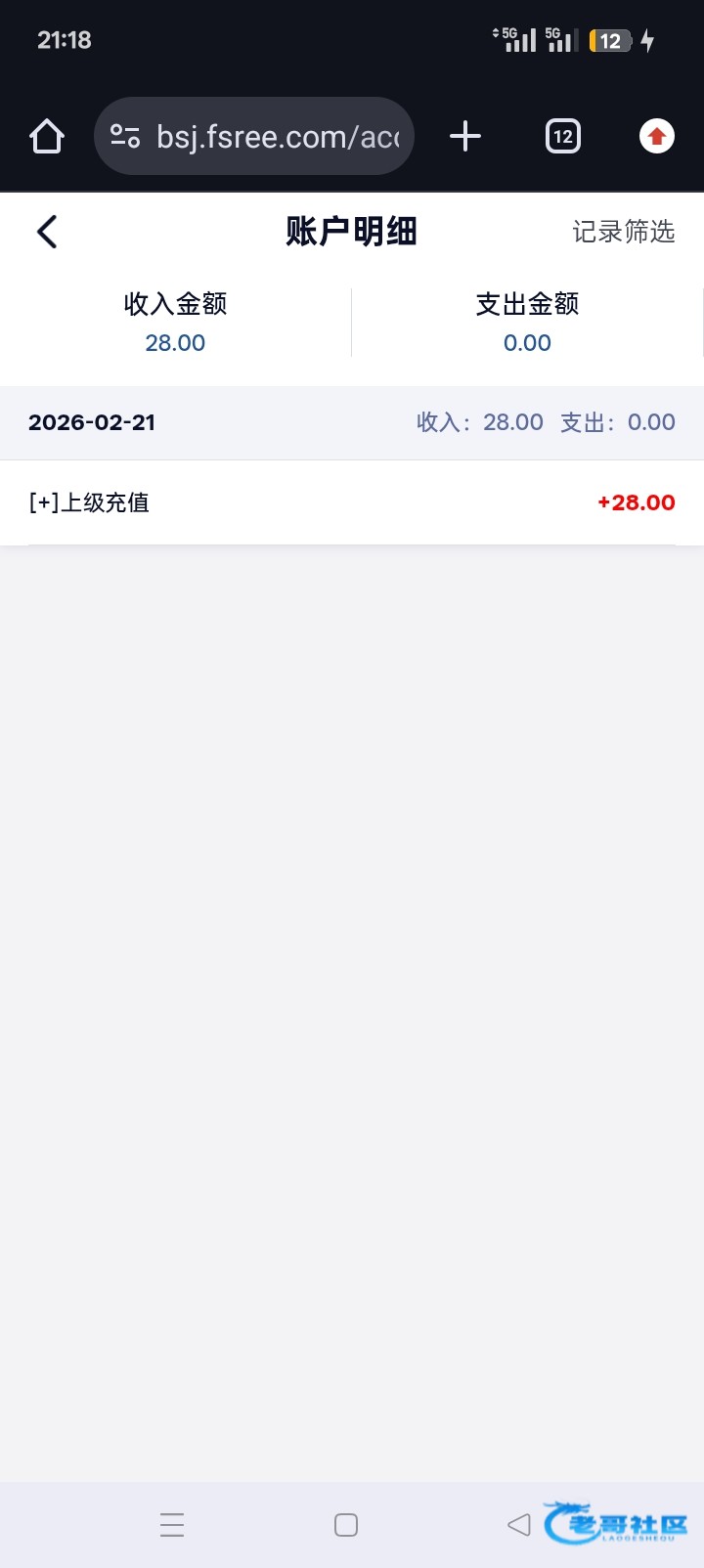Go to the system home screen
Image resolution: width=704 pixels, height=1568 pixels.
[346, 1525]
